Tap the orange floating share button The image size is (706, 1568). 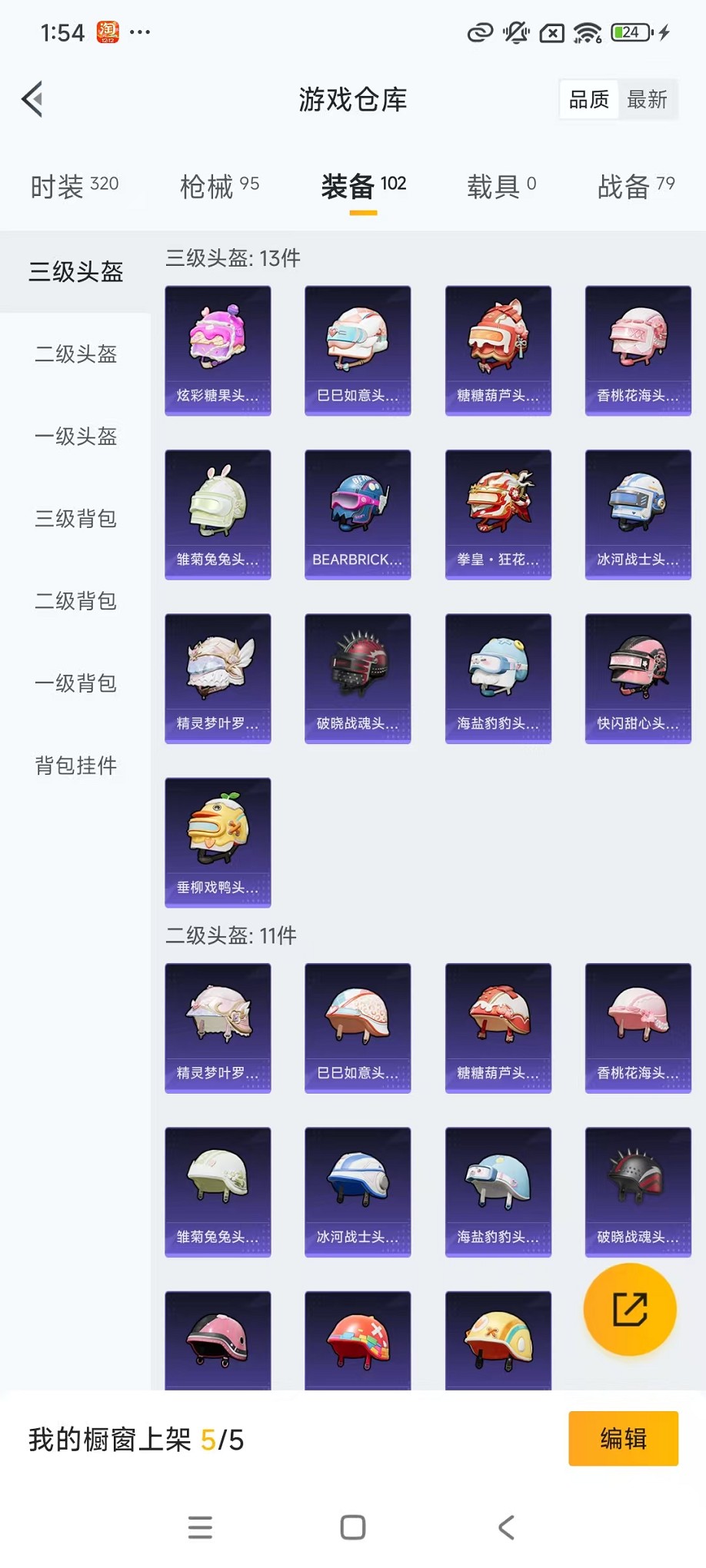(x=630, y=1310)
